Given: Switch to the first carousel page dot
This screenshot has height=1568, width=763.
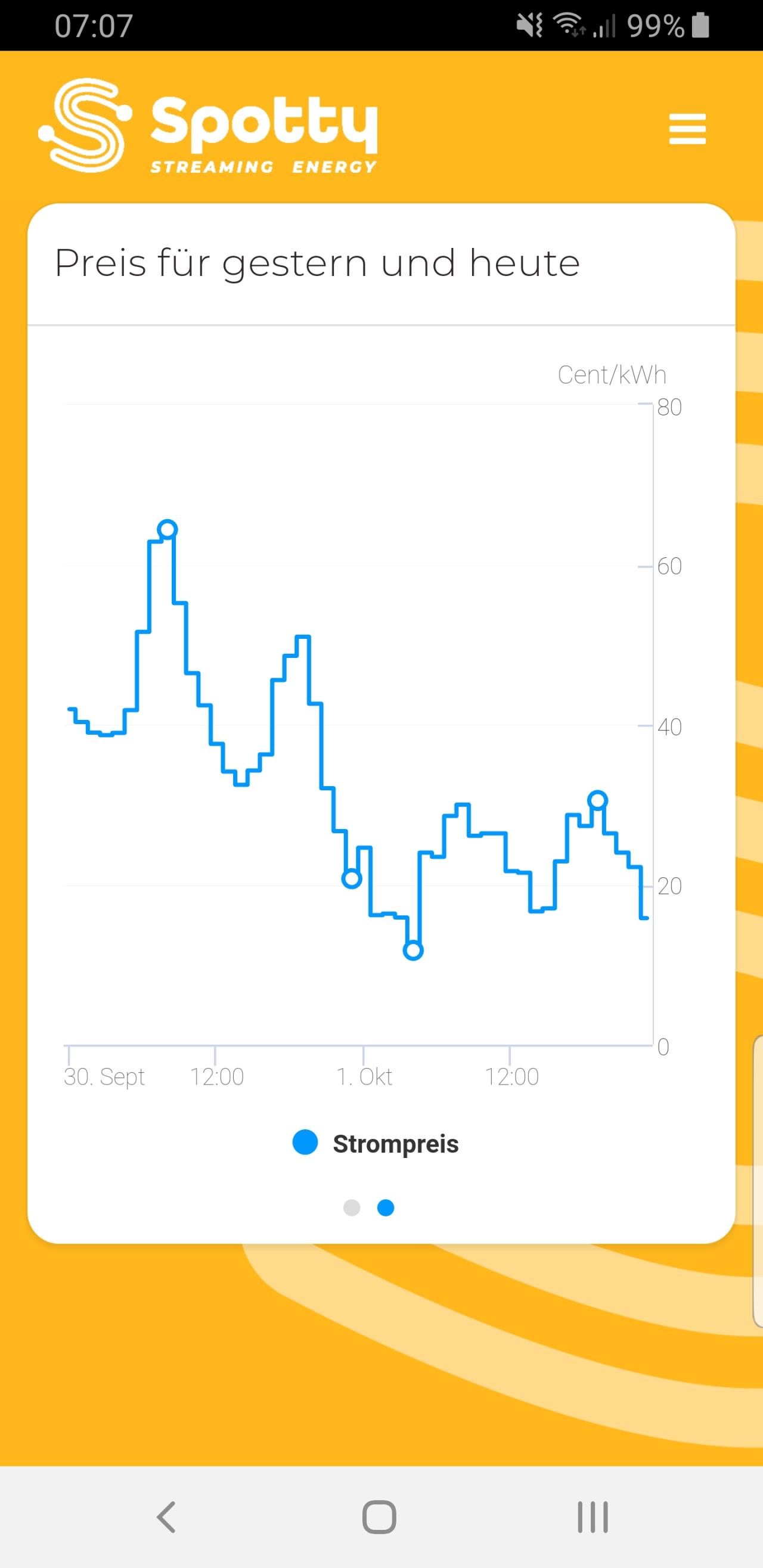Looking at the screenshot, I should coord(351,1207).
